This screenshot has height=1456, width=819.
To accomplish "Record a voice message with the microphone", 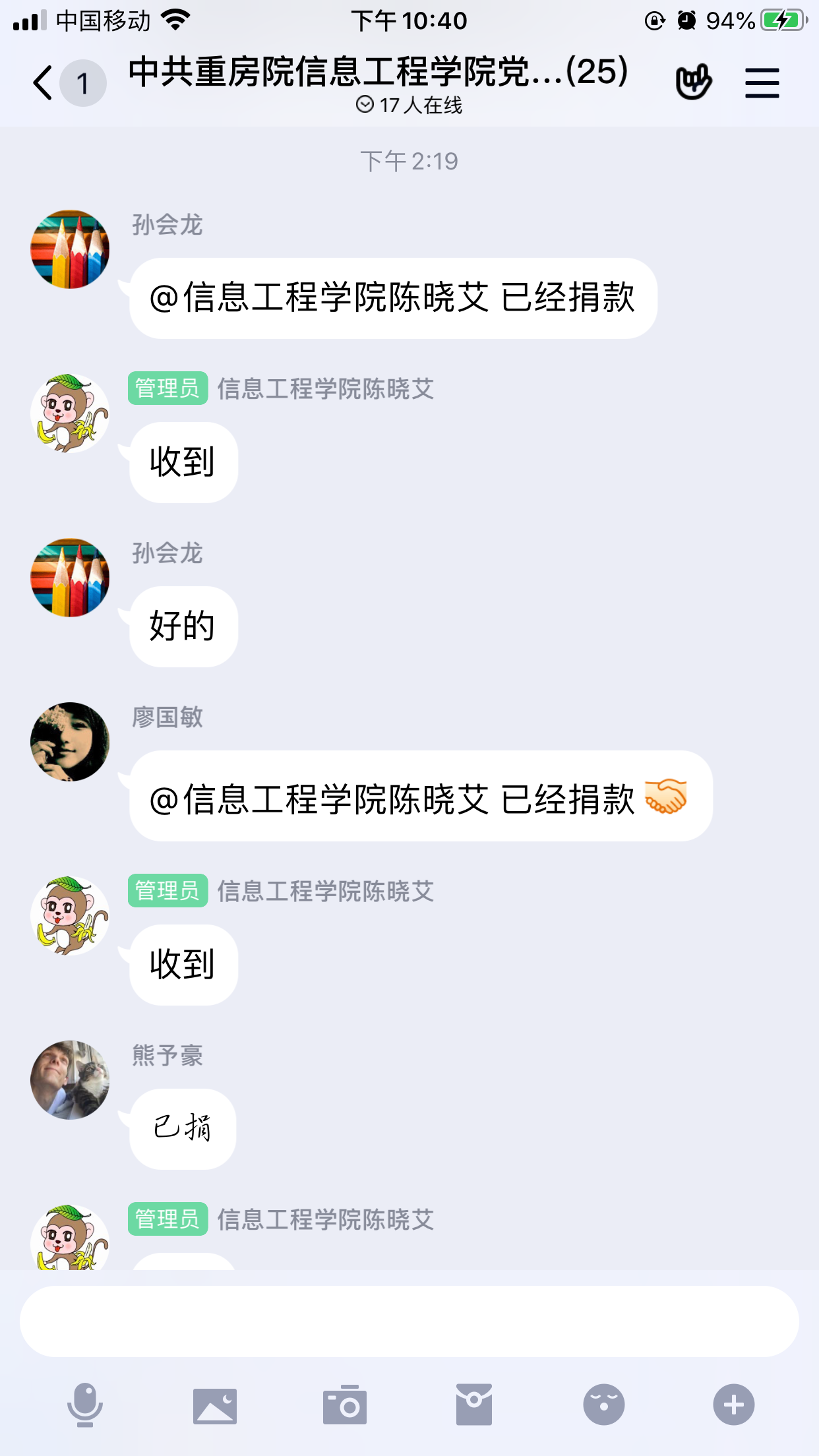I will (85, 1405).
